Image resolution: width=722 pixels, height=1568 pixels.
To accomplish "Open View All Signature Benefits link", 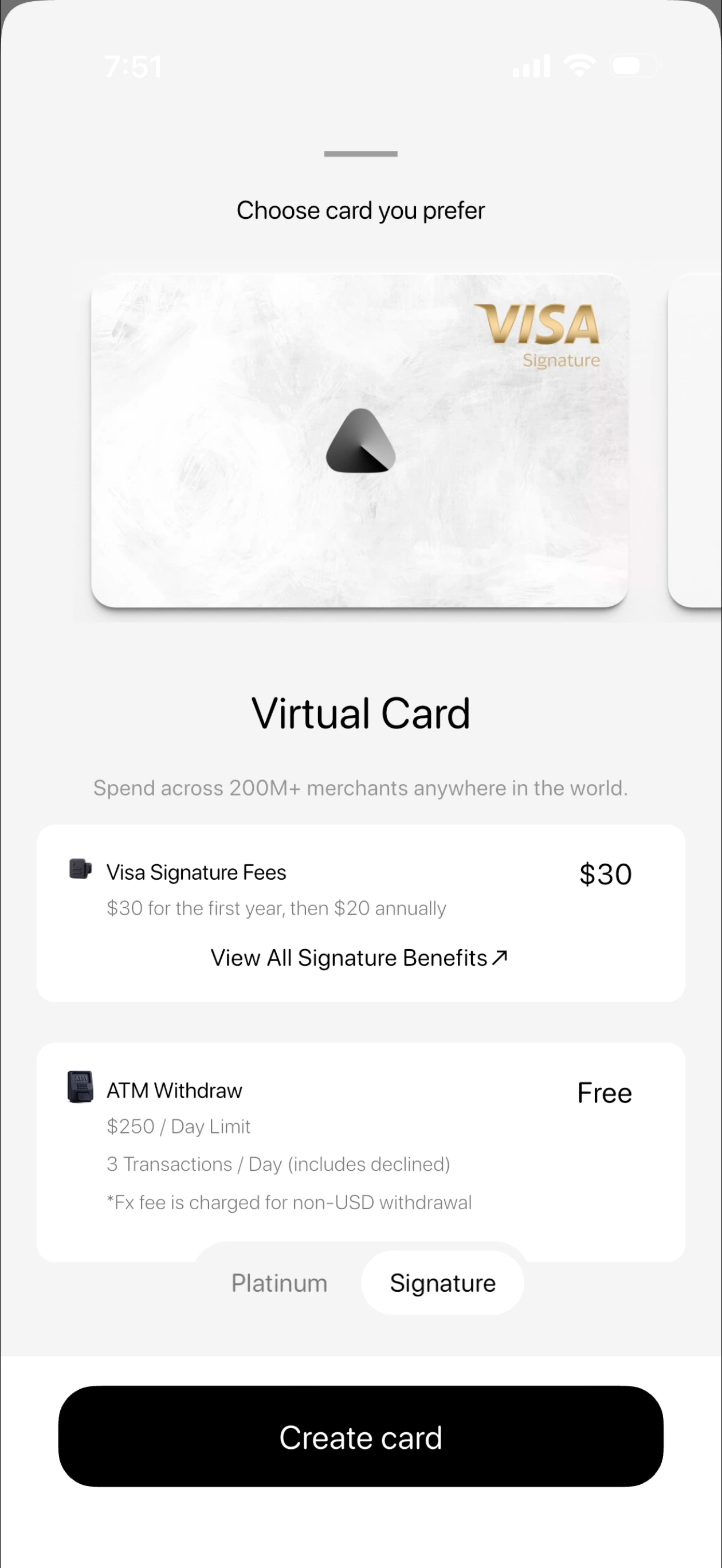I will (x=359, y=958).
